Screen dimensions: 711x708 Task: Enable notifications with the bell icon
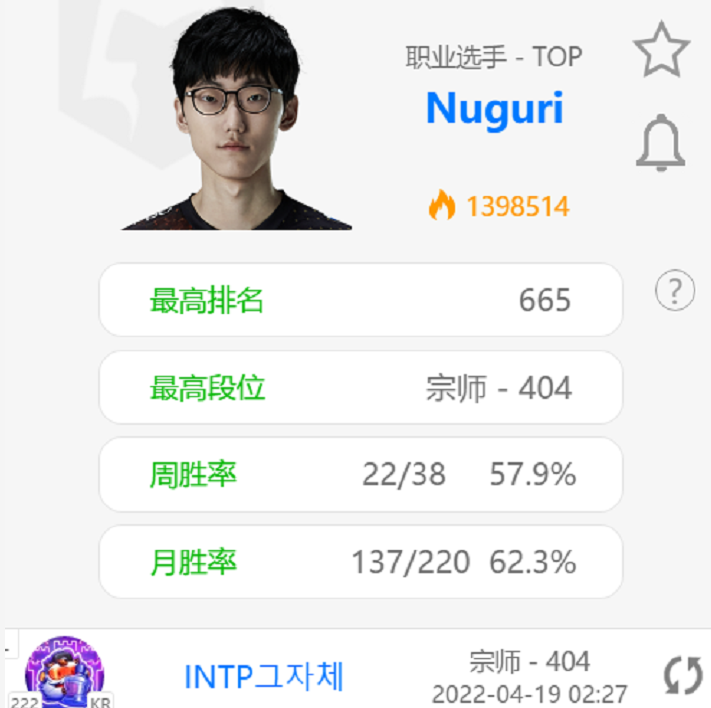[660, 143]
